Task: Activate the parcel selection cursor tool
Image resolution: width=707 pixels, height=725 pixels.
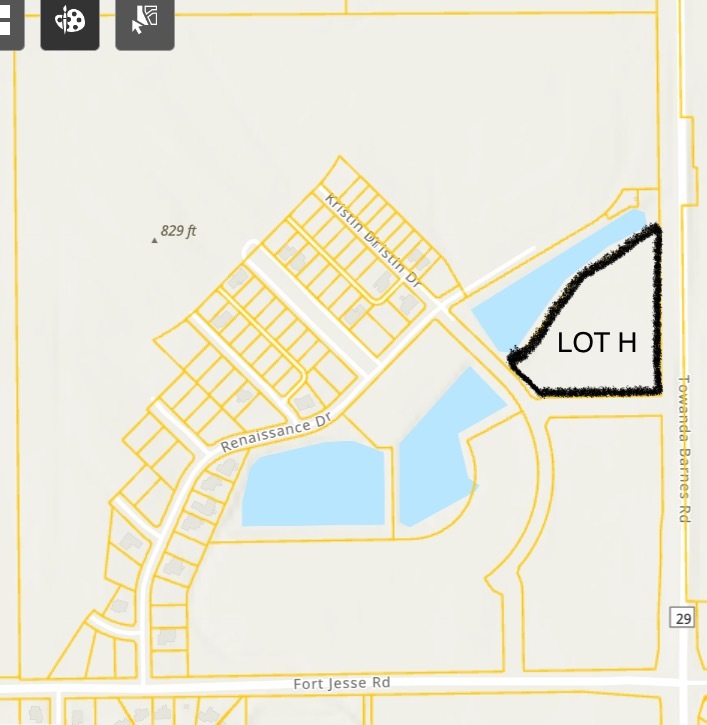Action: point(145,22)
